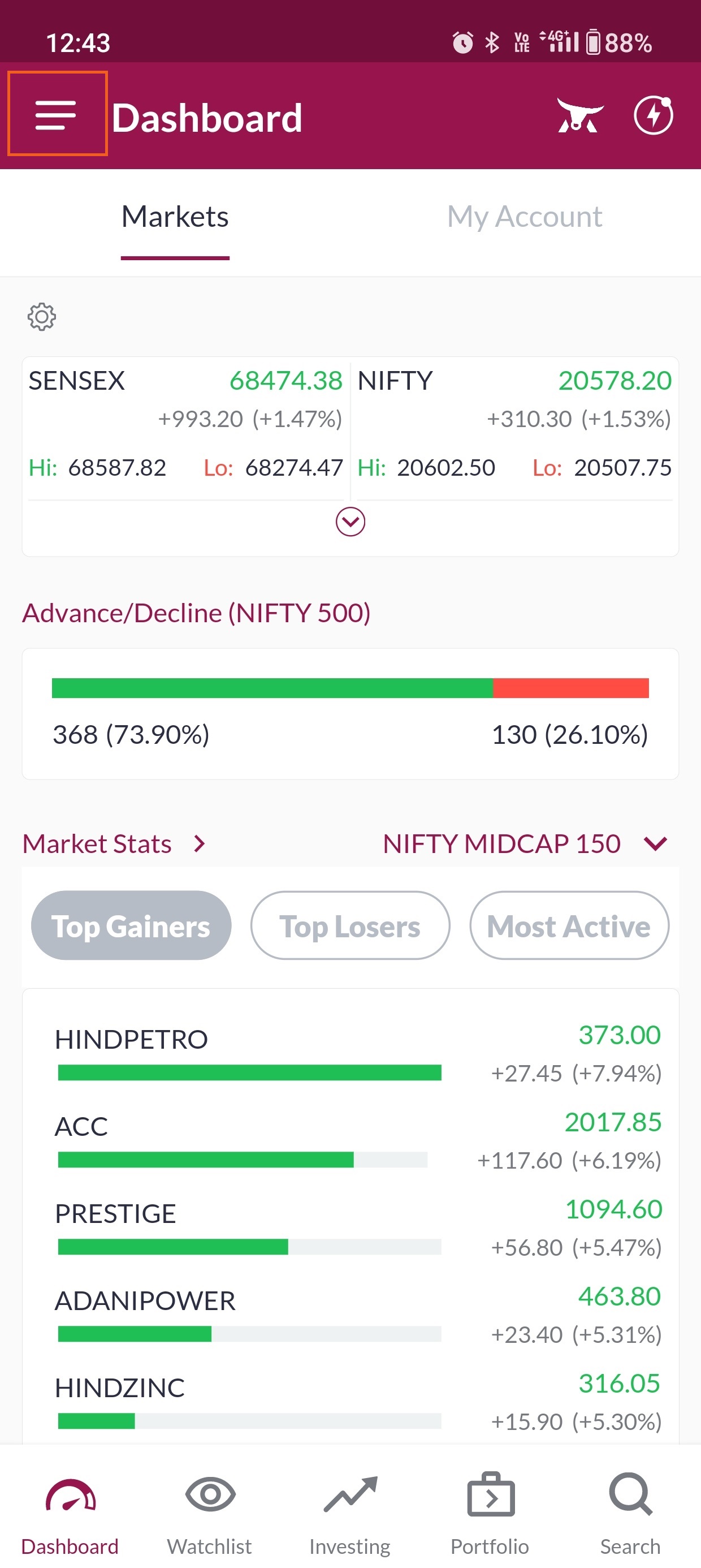
Task: Select the Markets tab
Action: coord(175,217)
